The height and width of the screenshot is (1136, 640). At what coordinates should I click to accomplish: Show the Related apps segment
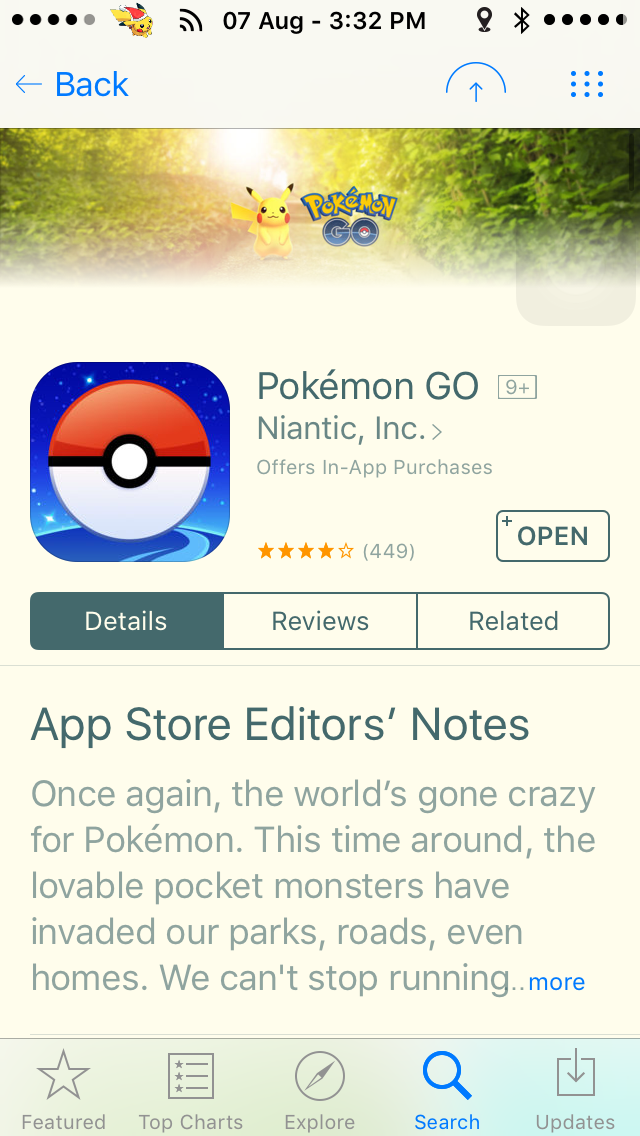point(513,621)
